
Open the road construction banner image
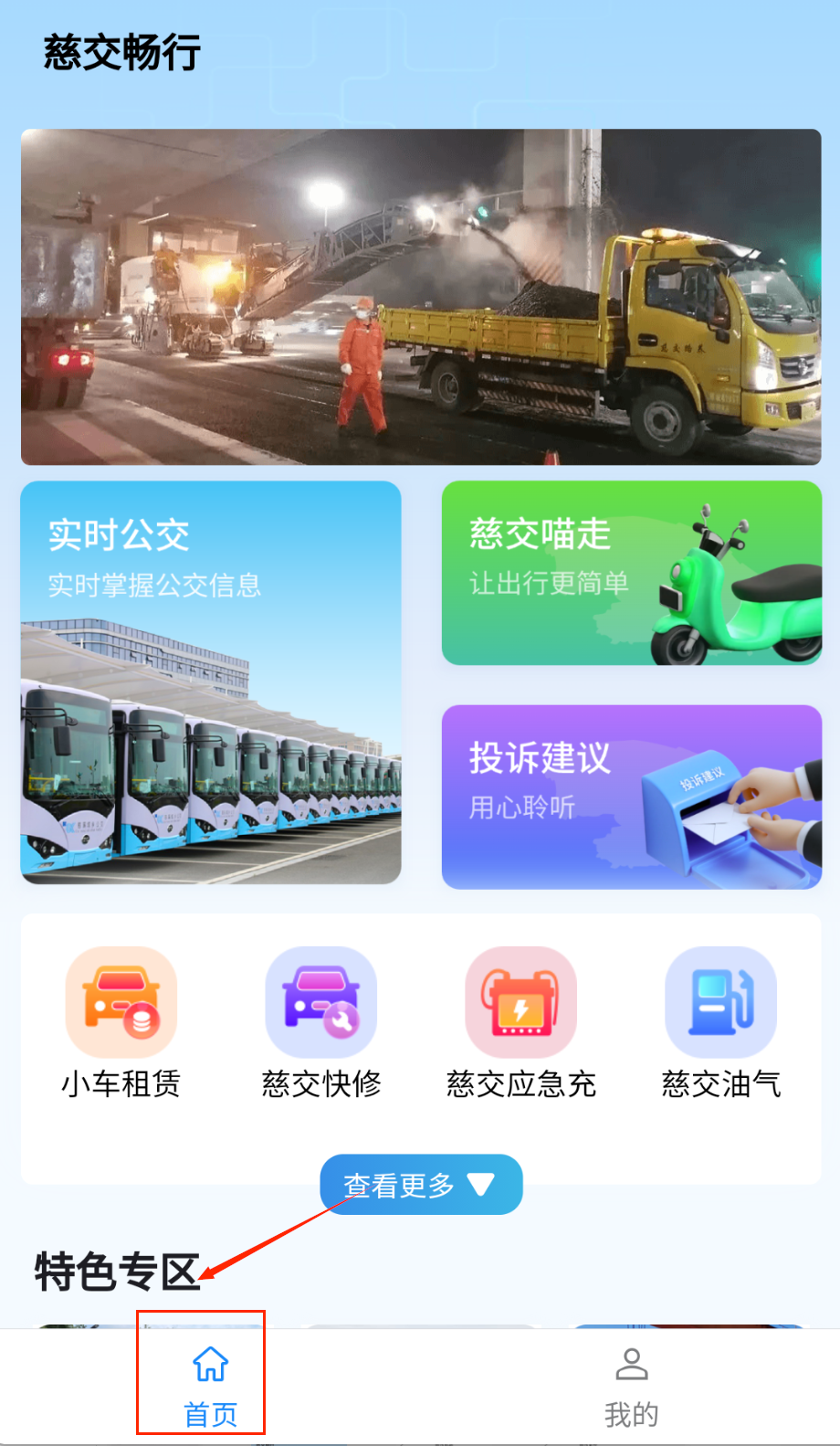pyautogui.click(x=421, y=297)
